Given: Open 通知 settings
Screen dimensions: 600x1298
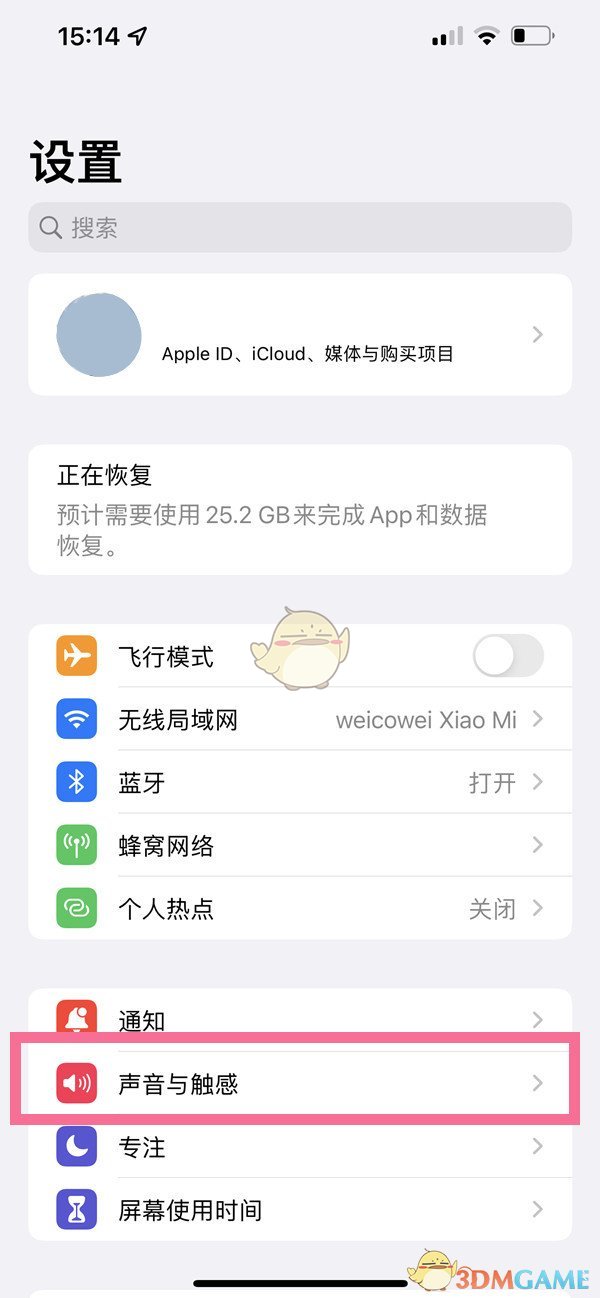Looking at the screenshot, I should [x=300, y=1020].
